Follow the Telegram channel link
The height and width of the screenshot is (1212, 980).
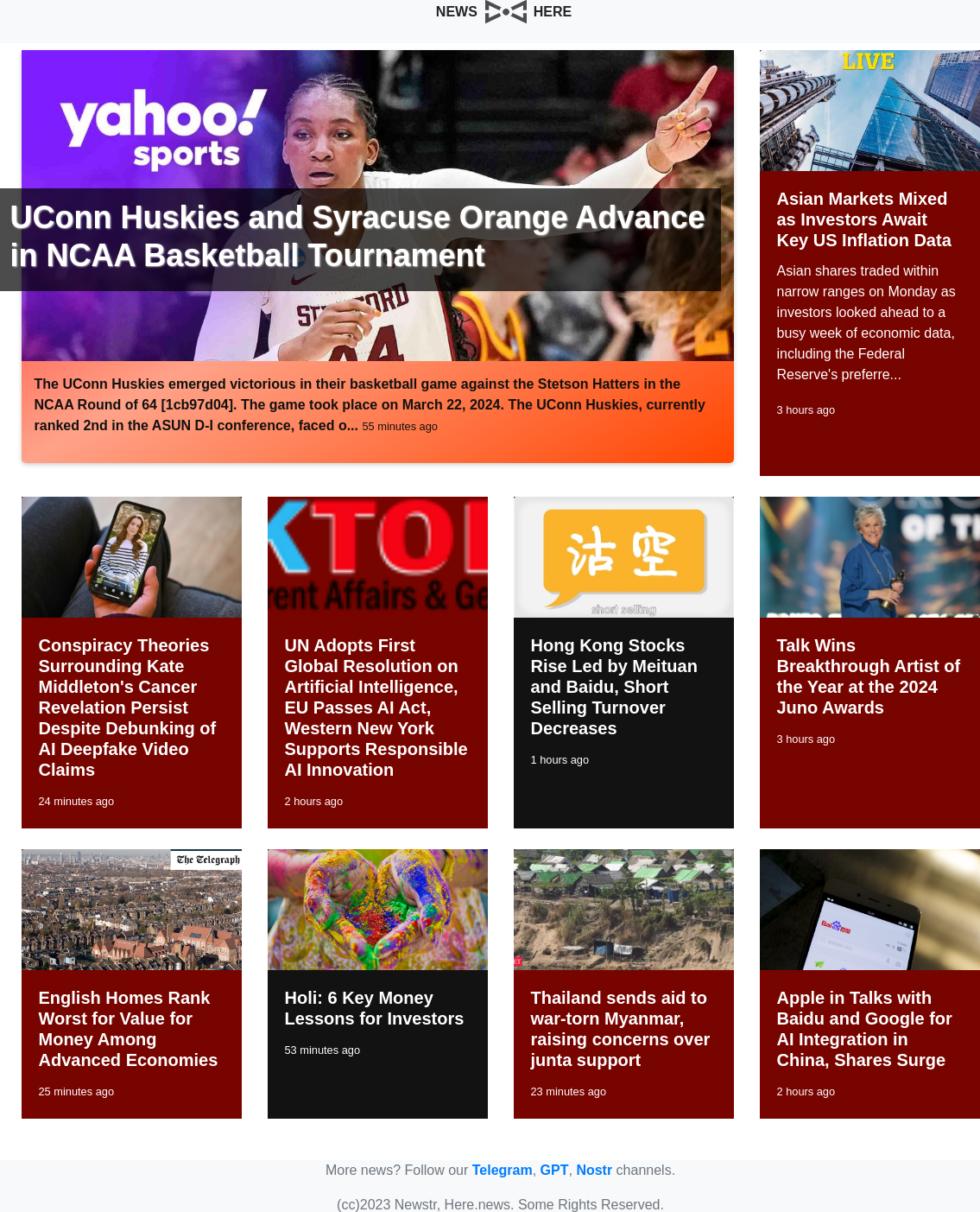click(x=502, y=1170)
